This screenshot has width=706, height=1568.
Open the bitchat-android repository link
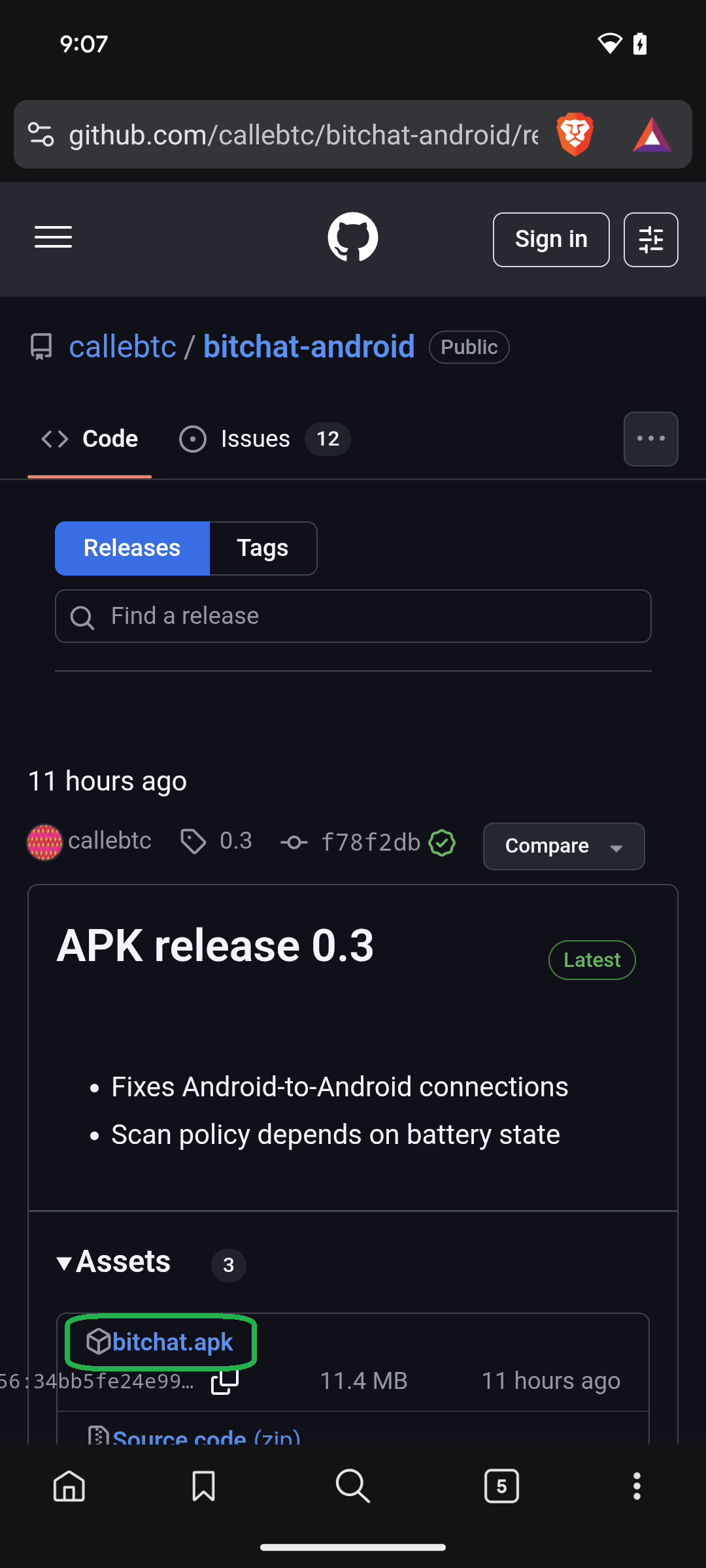[x=309, y=346]
